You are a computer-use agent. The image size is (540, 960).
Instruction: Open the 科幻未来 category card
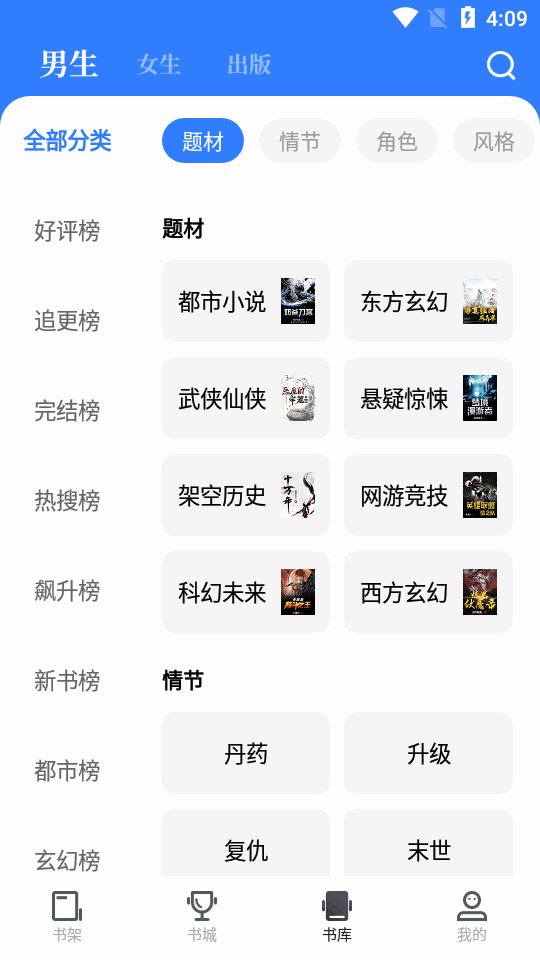point(246,592)
